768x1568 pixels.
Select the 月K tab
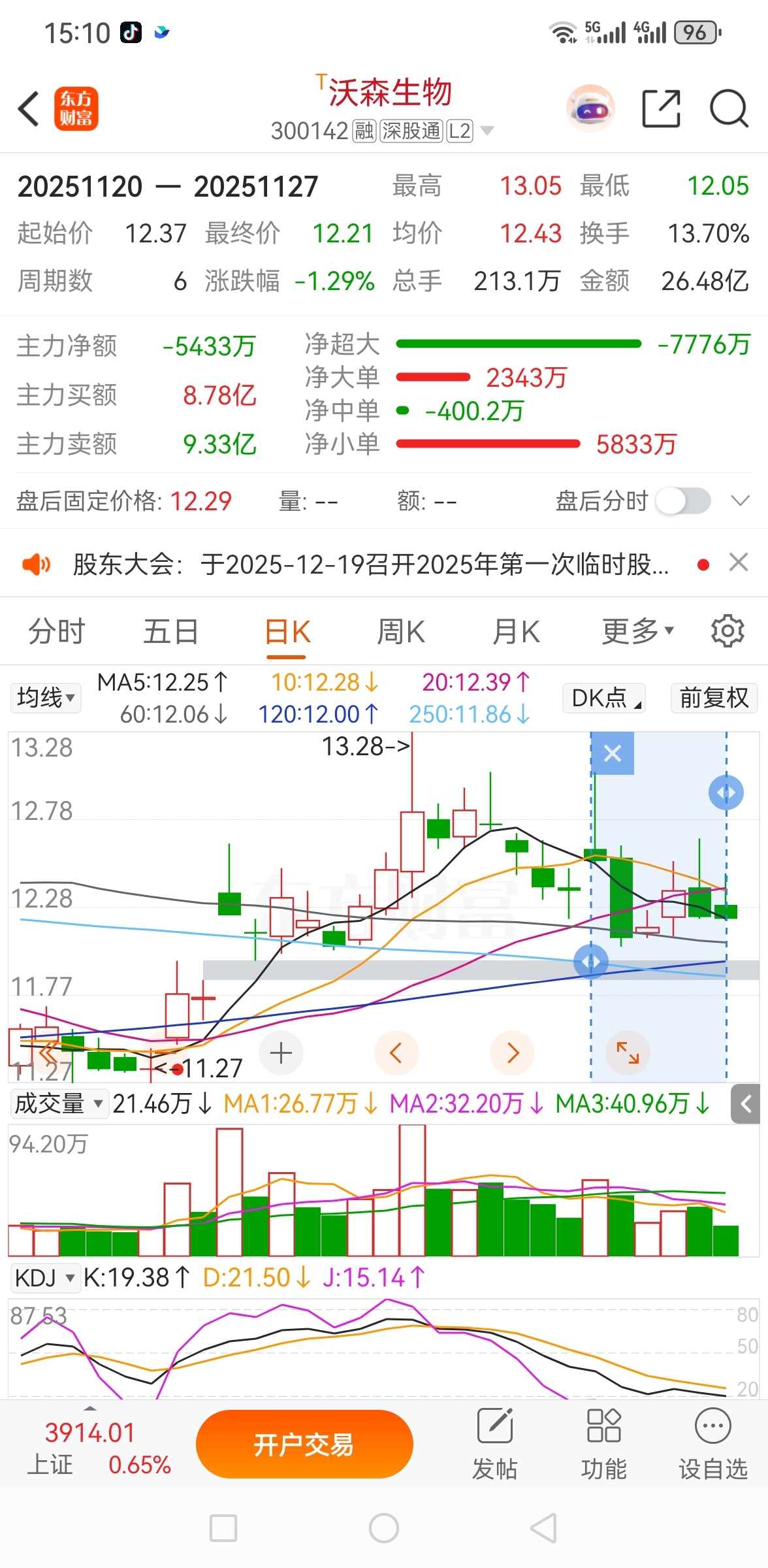[516, 632]
